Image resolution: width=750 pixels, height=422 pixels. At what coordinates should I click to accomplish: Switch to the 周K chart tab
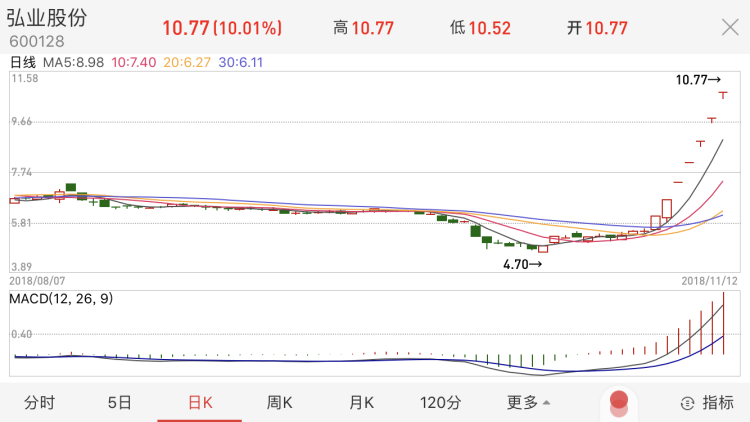pos(279,403)
